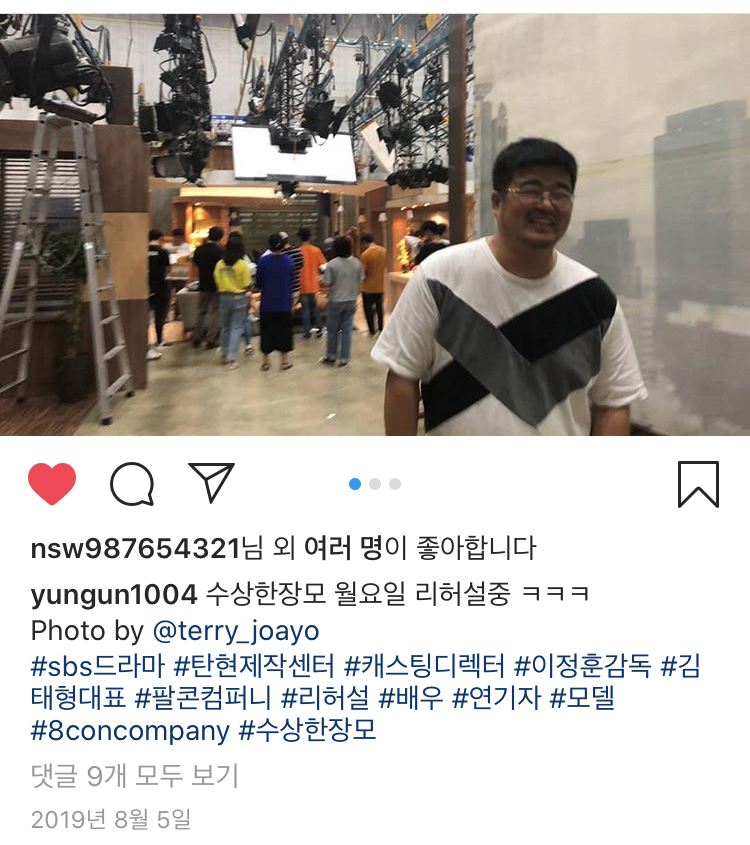View all 9 comments (댓글 9개 모두 보기)
This screenshot has height=845, width=750.
(x=135, y=775)
